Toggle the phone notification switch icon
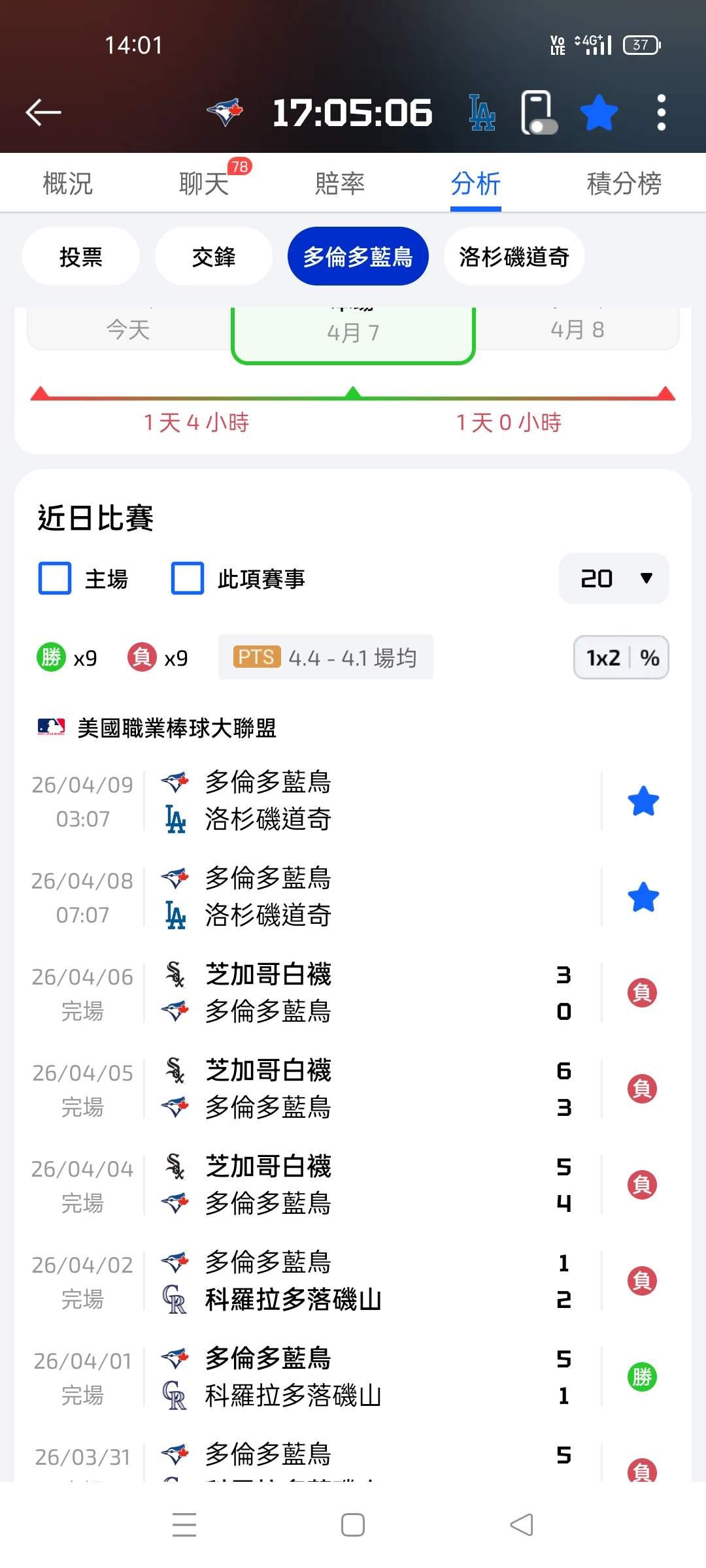This screenshot has width=706, height=1568. tap(539, 113)
